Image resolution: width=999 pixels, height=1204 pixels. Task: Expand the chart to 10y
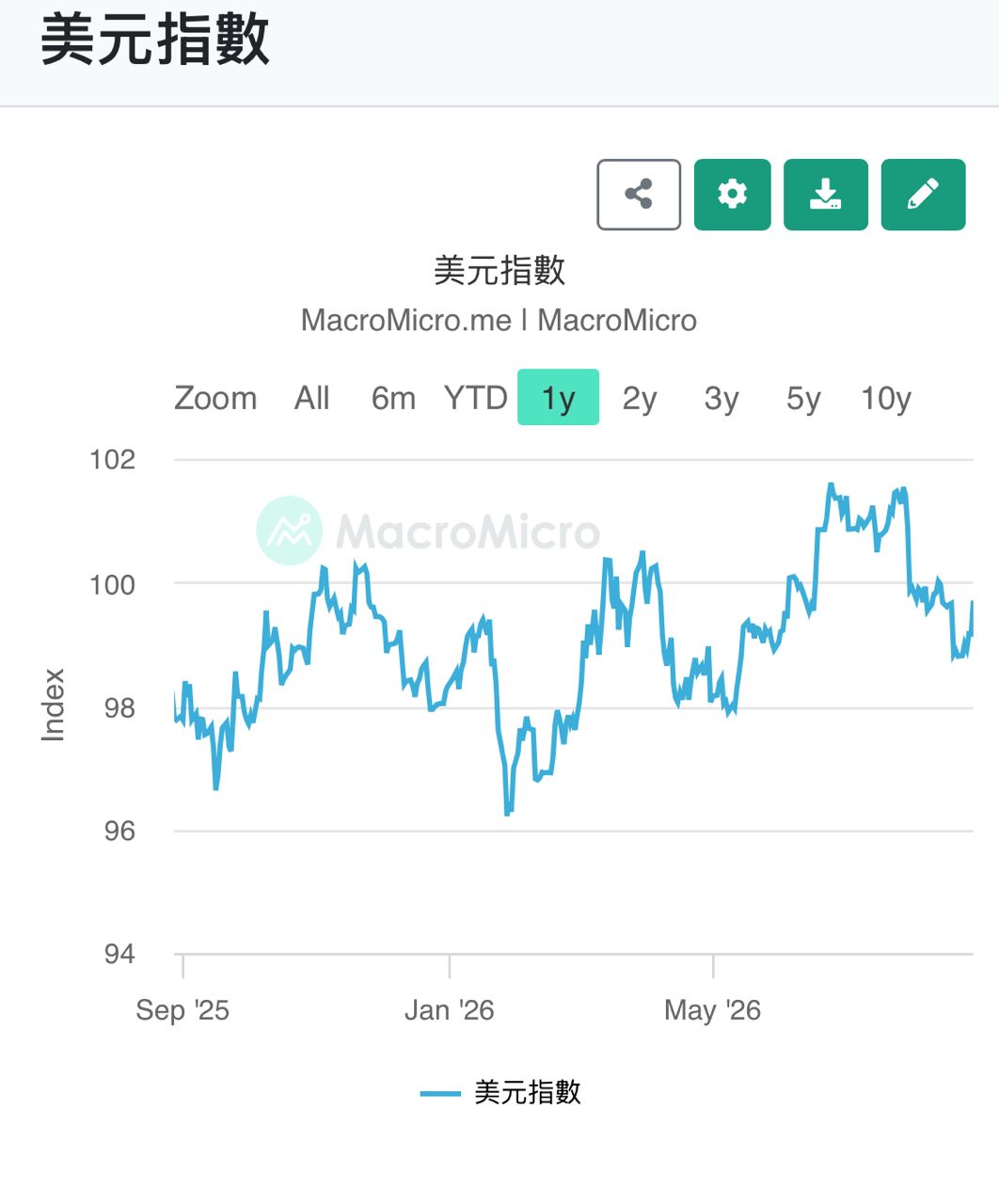click(x=886, y=398)
